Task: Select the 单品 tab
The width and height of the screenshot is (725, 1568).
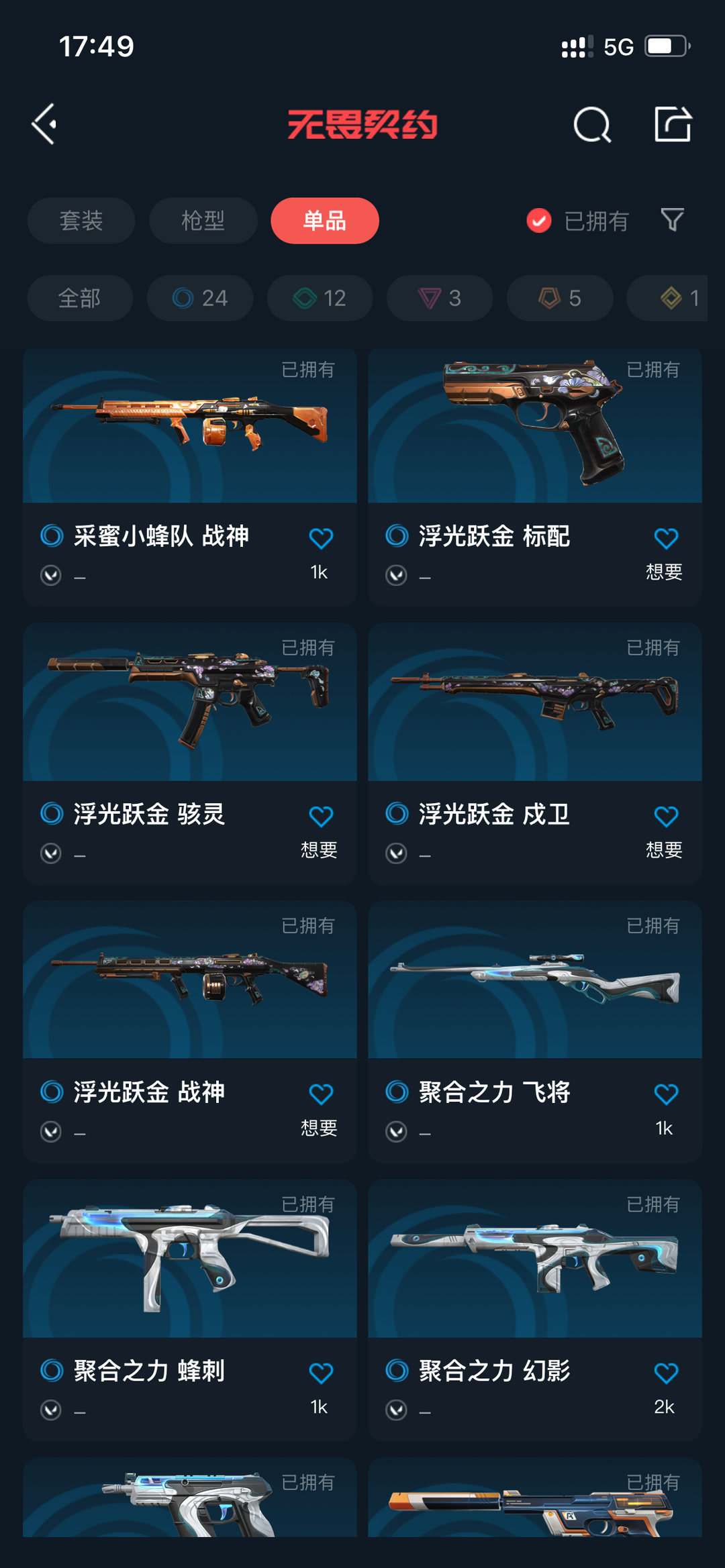Action: [x=325, y=221]
